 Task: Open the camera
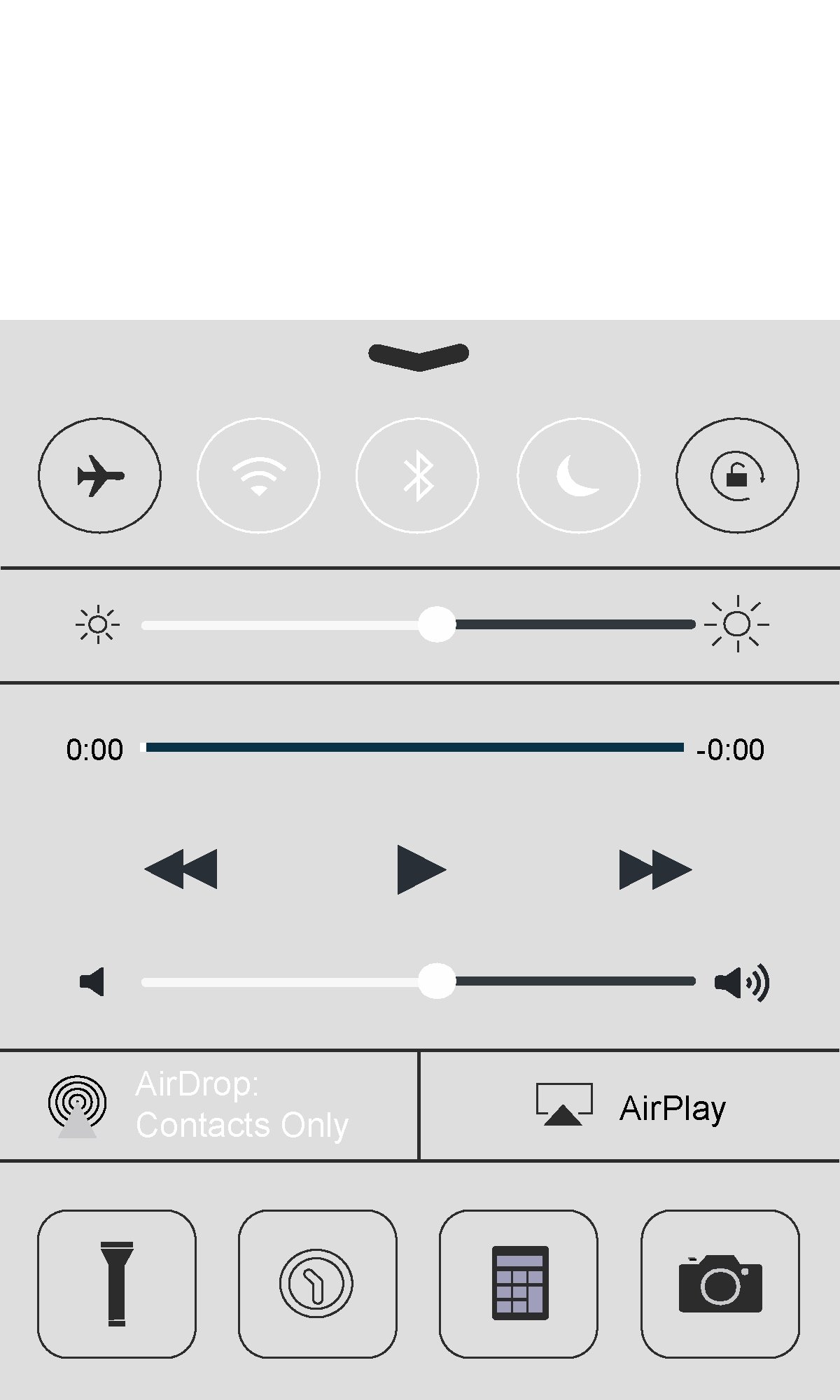click(720, 1284)
